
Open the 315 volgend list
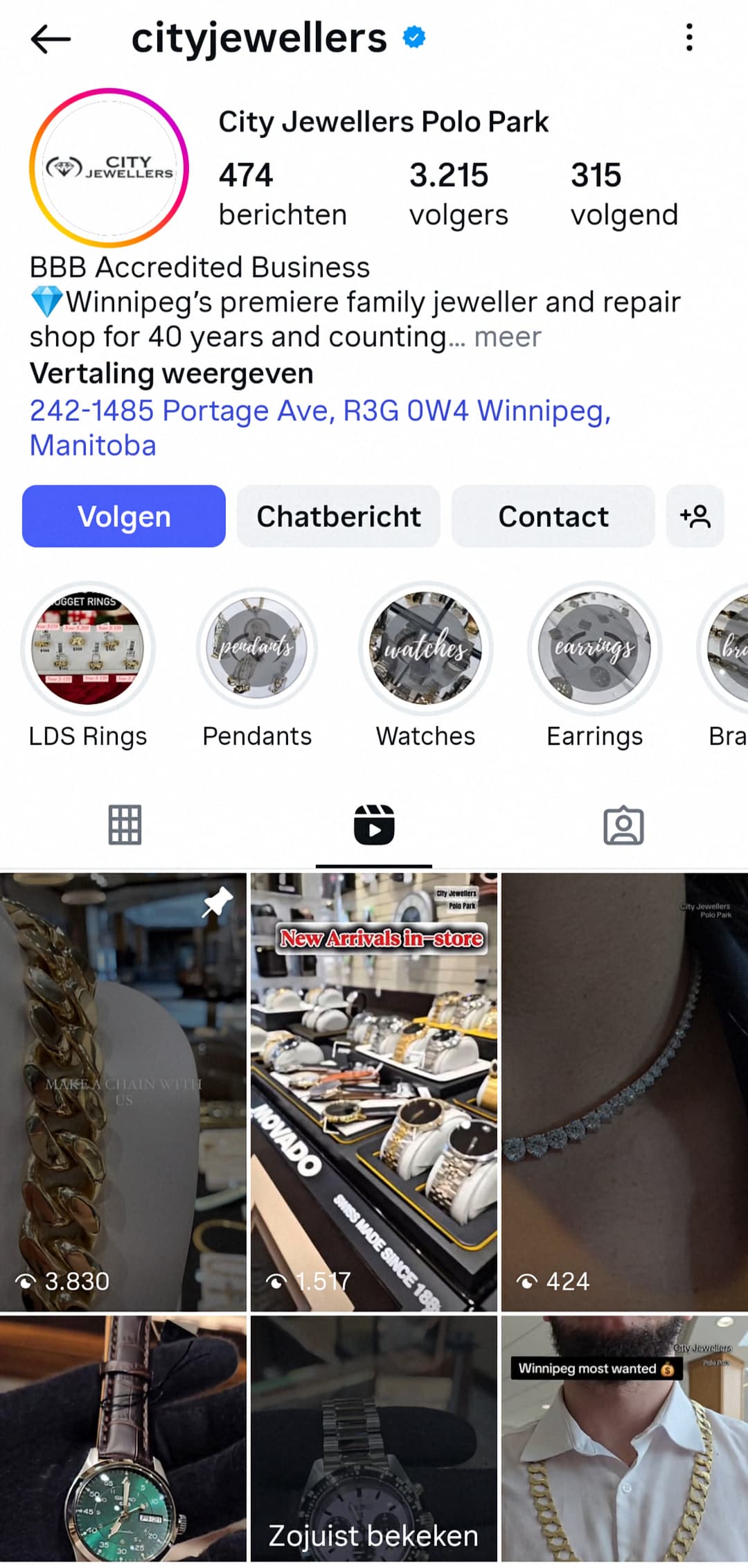point(623,194)
